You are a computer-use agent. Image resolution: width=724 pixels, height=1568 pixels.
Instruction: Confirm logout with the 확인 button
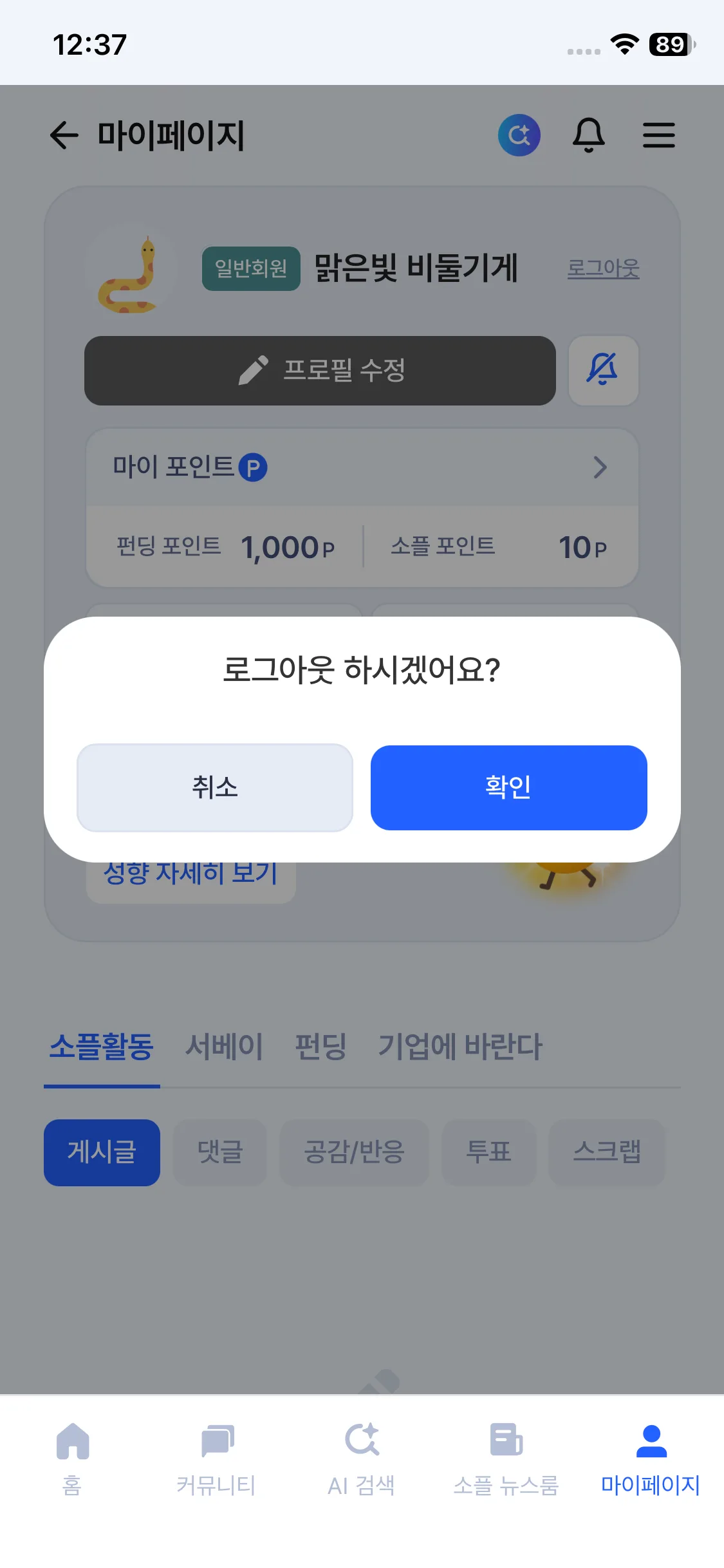click(508, 787)
